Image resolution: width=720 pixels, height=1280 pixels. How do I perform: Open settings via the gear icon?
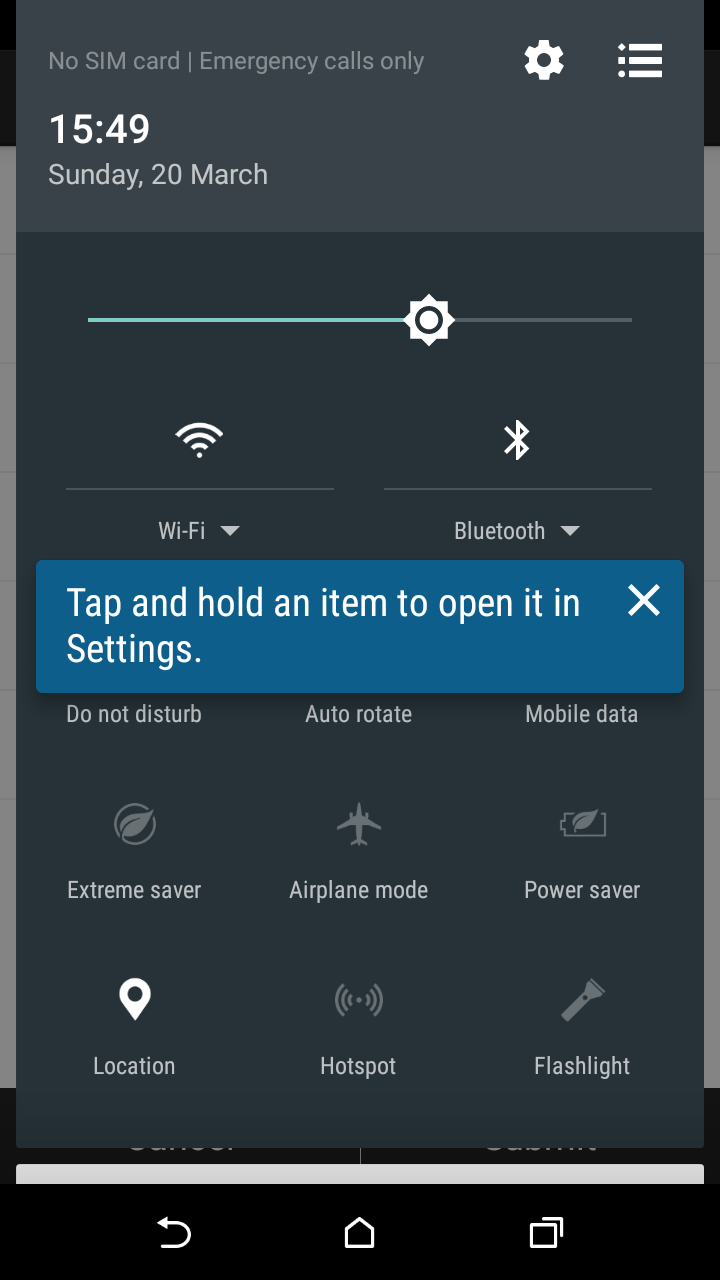[x=544, y=61]
